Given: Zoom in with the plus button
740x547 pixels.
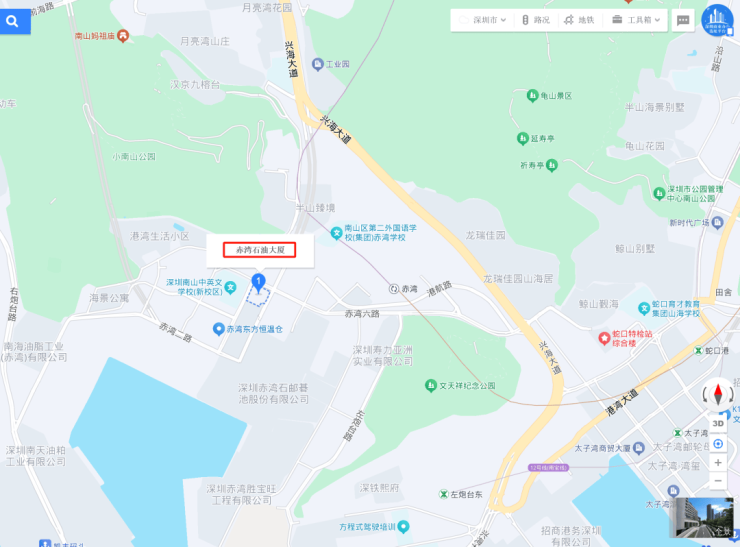Looking at the screenshot, I should [x=717, y=462].
